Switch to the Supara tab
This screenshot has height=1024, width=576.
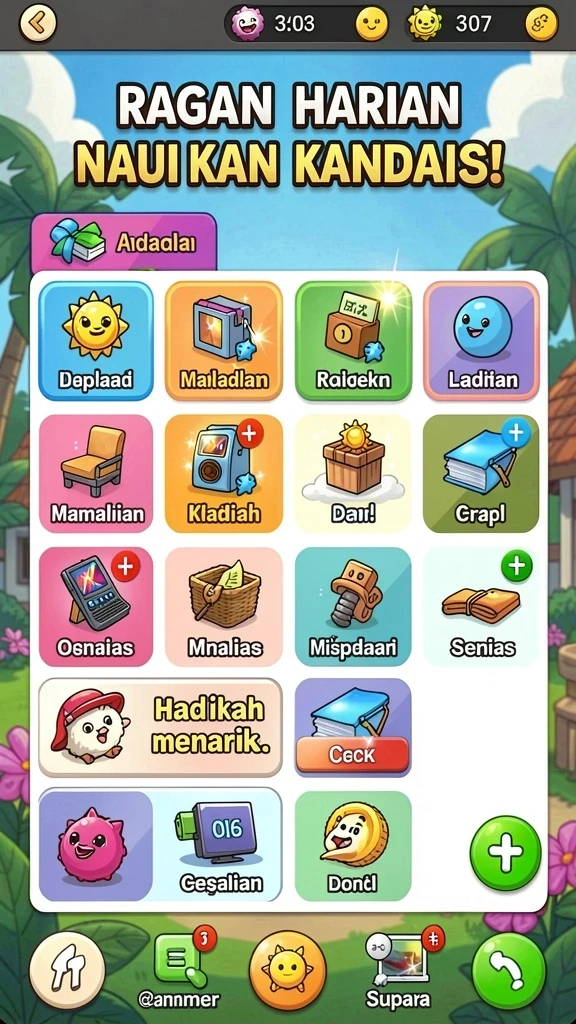pos(397,971)
